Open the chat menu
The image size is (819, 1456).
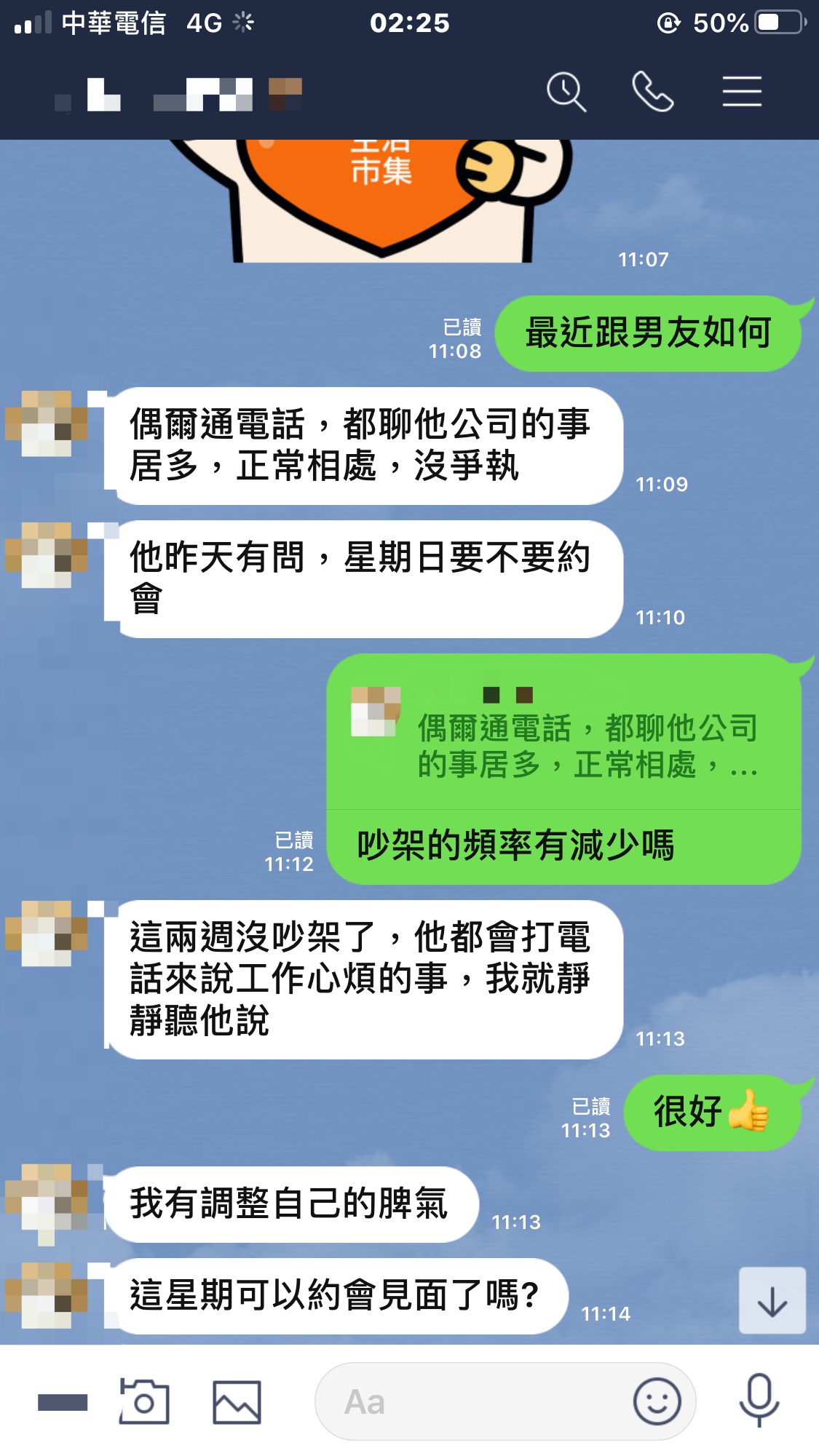pyautogui.click(x=742, y=92)
